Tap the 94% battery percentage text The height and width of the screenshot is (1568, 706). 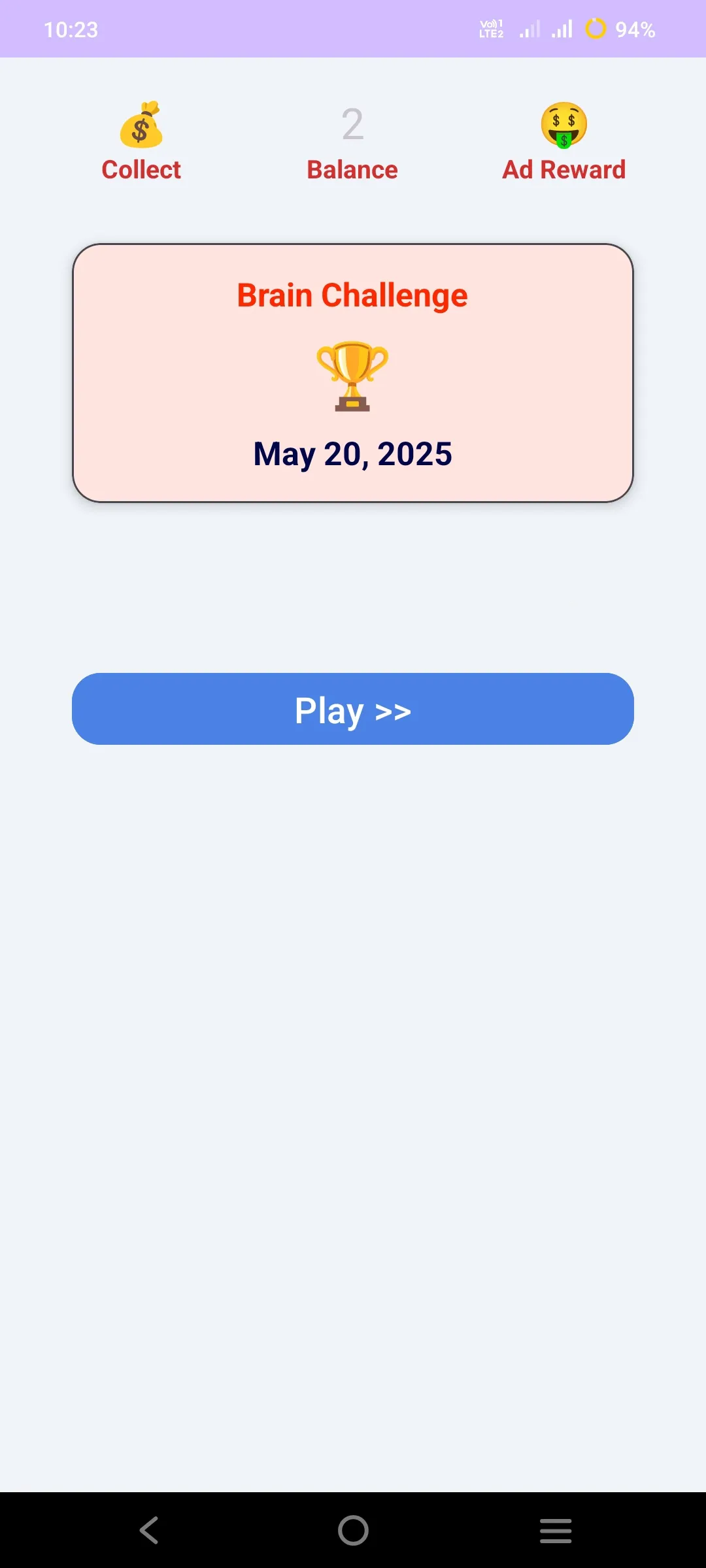pyautogui.click(x=635, y=29)
